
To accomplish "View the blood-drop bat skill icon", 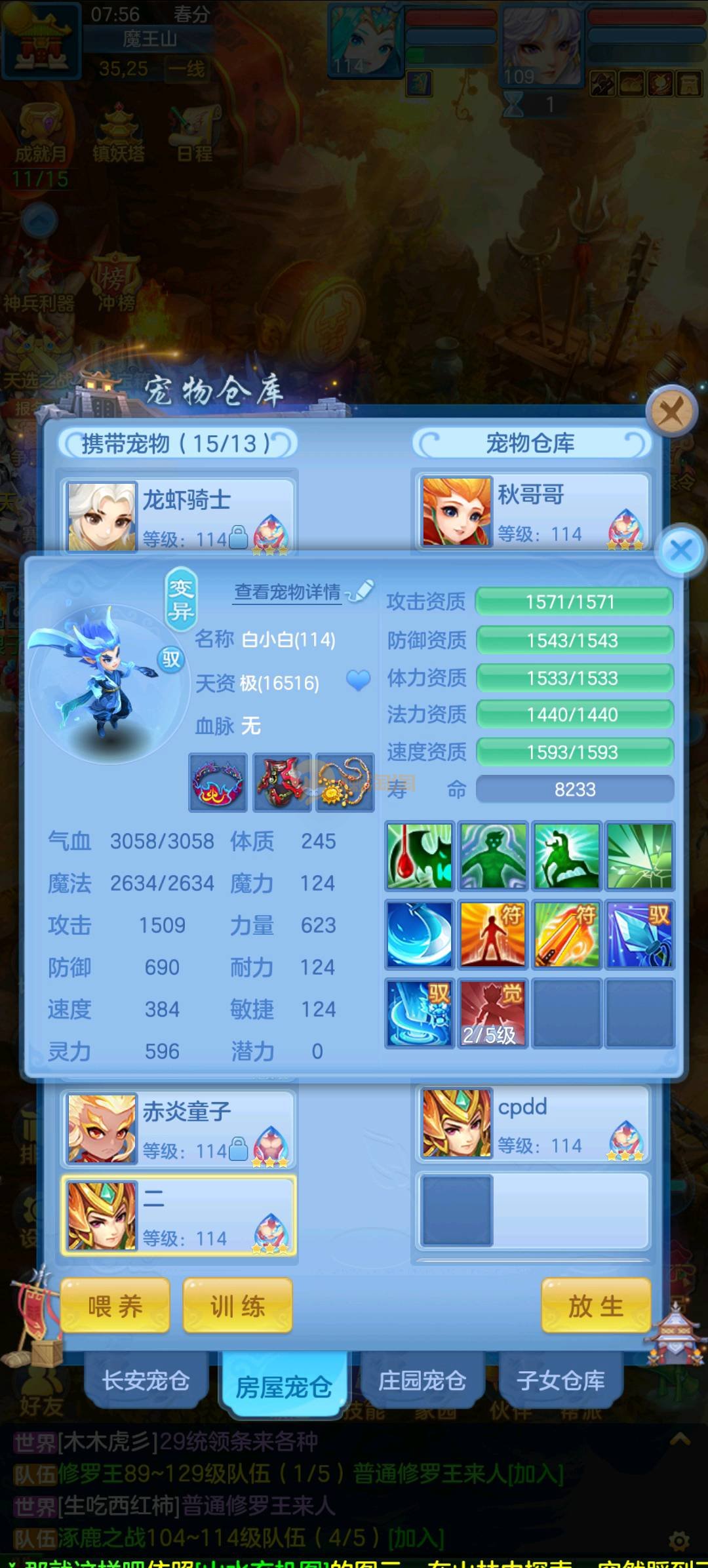I will point(420,856).
